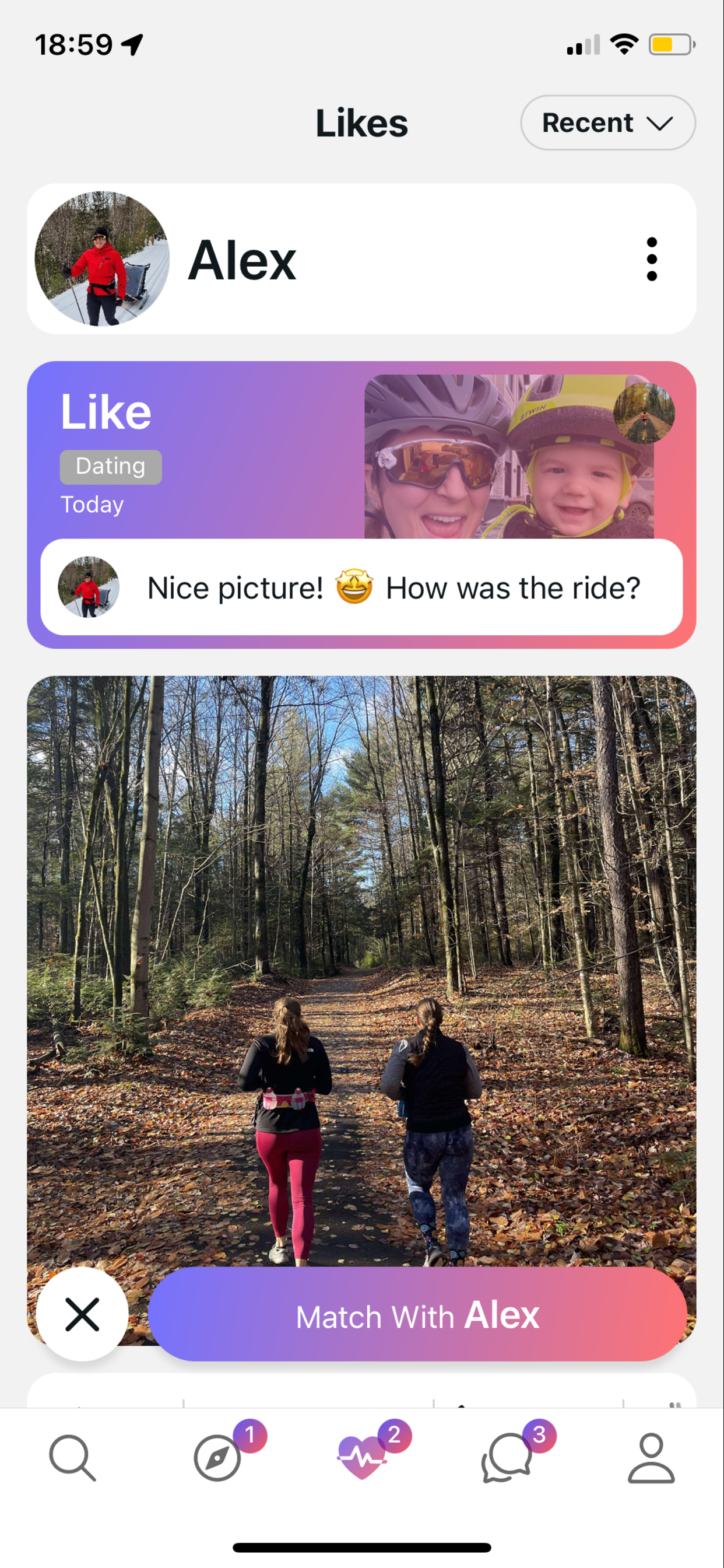724x1568 pixels.
Task: Switch to the Discover compass tab
Action: (x=217, y=1458)
